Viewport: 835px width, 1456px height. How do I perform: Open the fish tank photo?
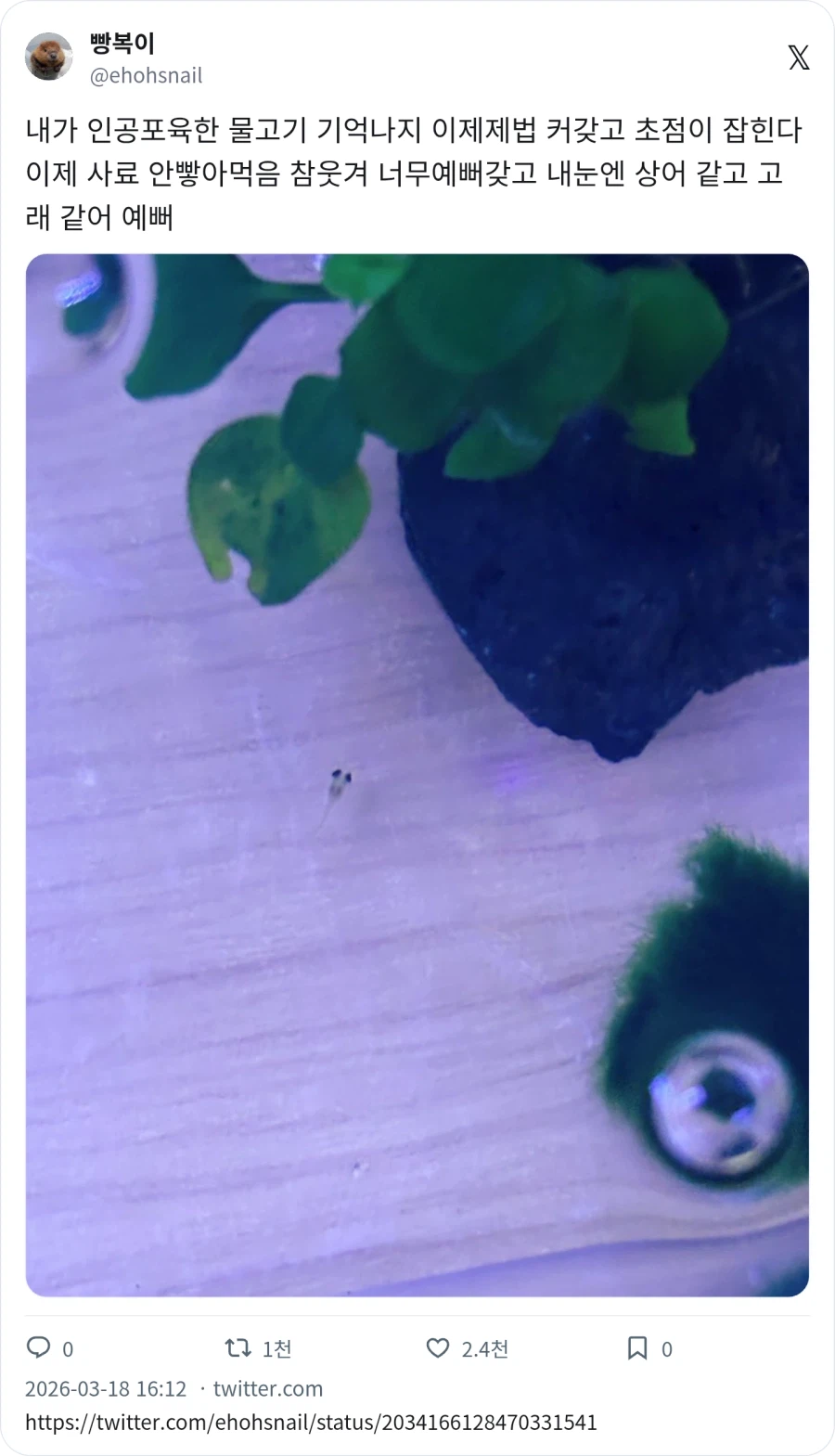(417, 775)
